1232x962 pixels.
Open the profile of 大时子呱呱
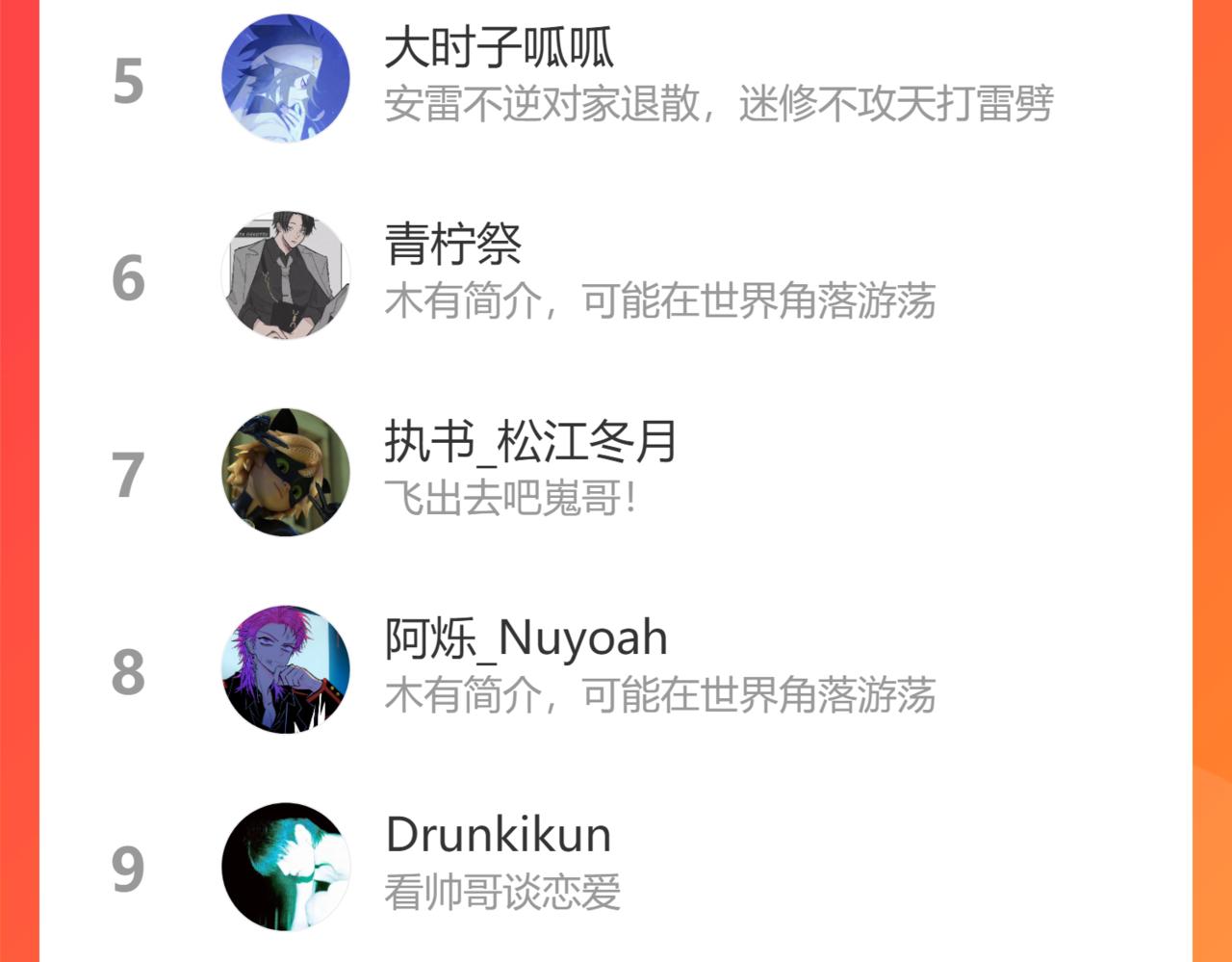point(616,79)
